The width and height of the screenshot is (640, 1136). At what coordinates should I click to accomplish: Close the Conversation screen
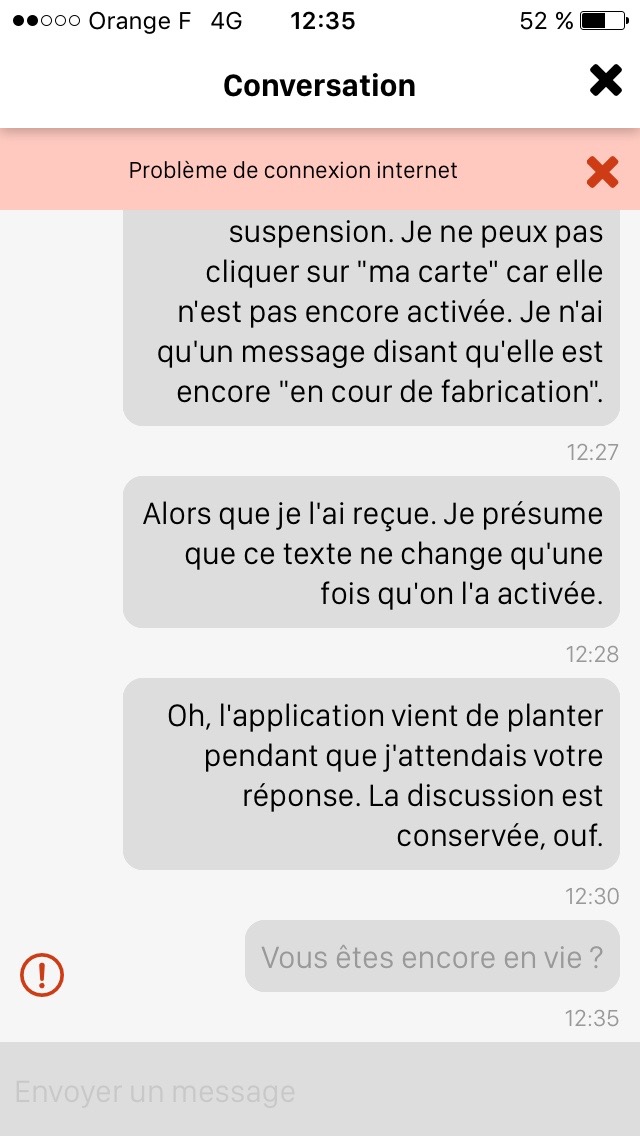coord(605,80)
